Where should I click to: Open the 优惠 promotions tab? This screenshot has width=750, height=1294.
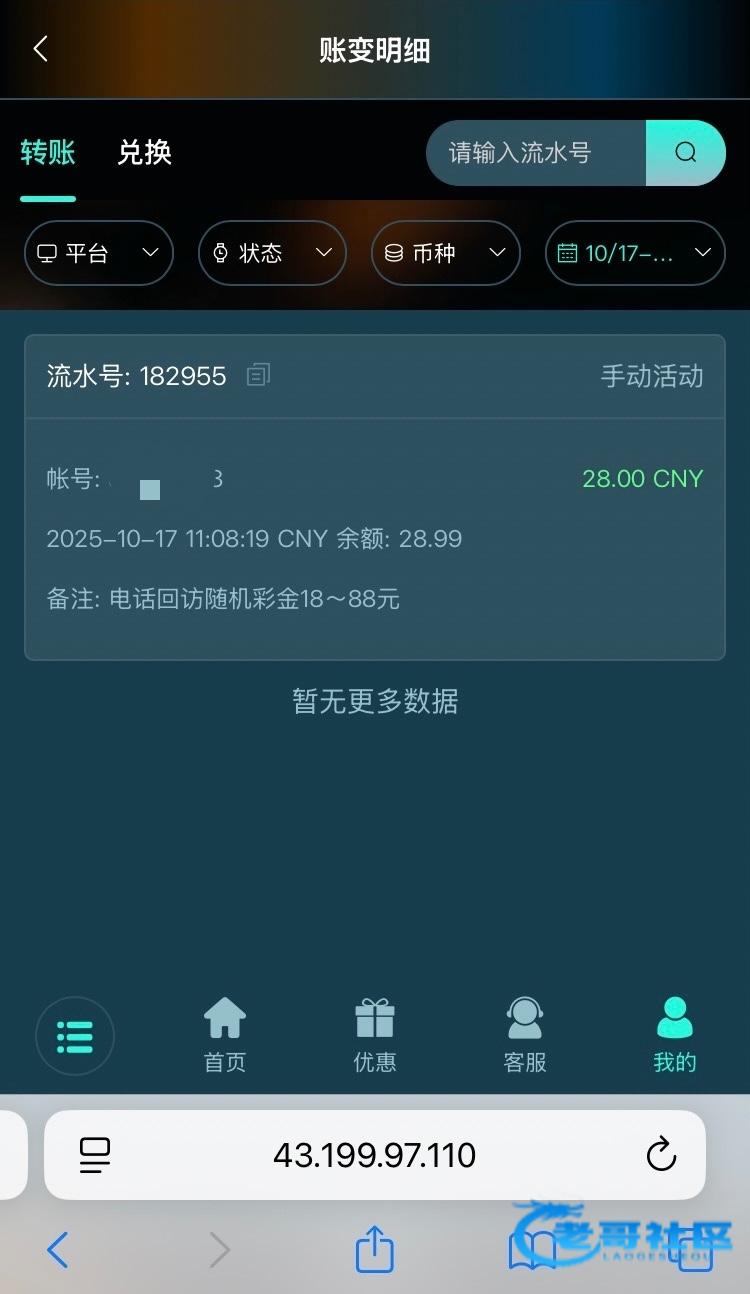375,1036
